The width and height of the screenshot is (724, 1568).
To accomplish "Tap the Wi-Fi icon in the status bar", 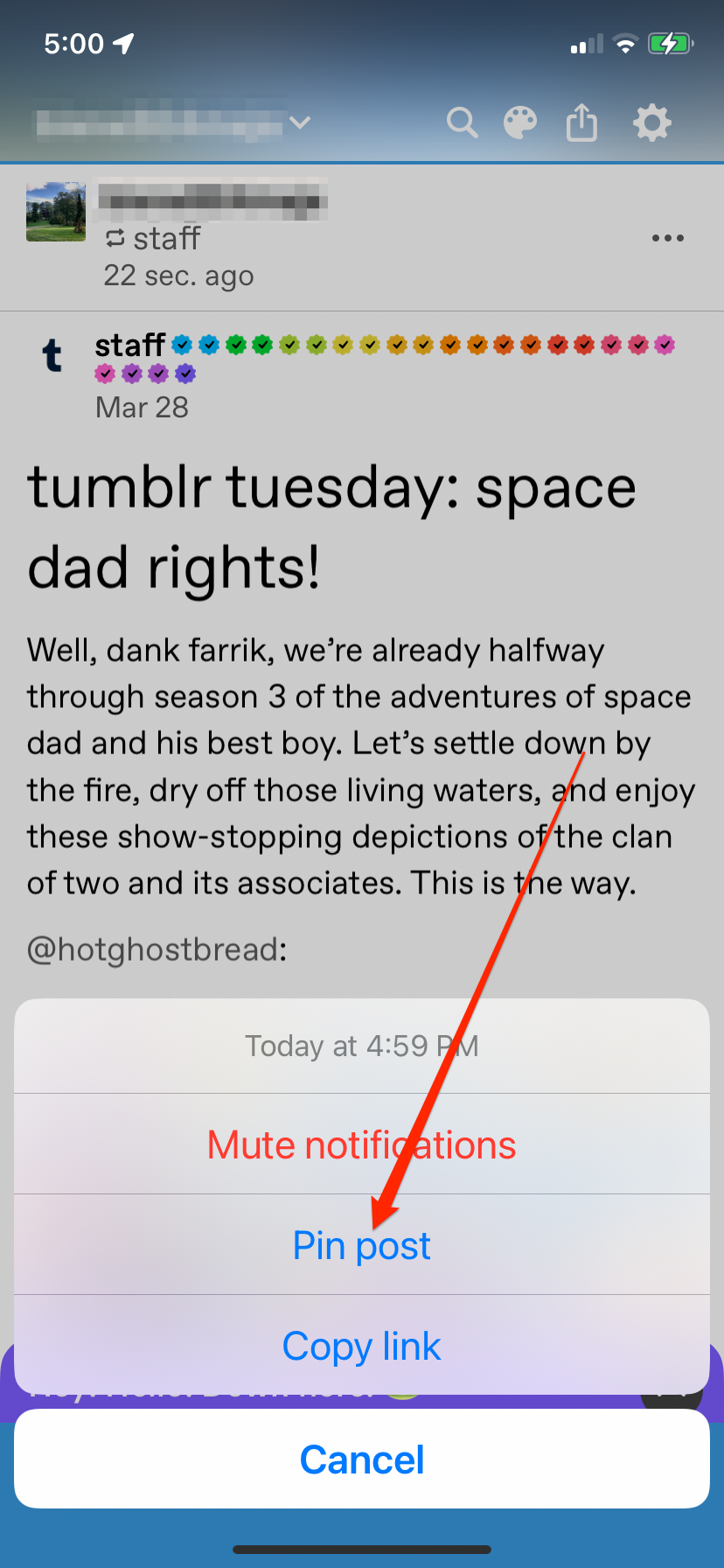I will [x=625, y=42].
